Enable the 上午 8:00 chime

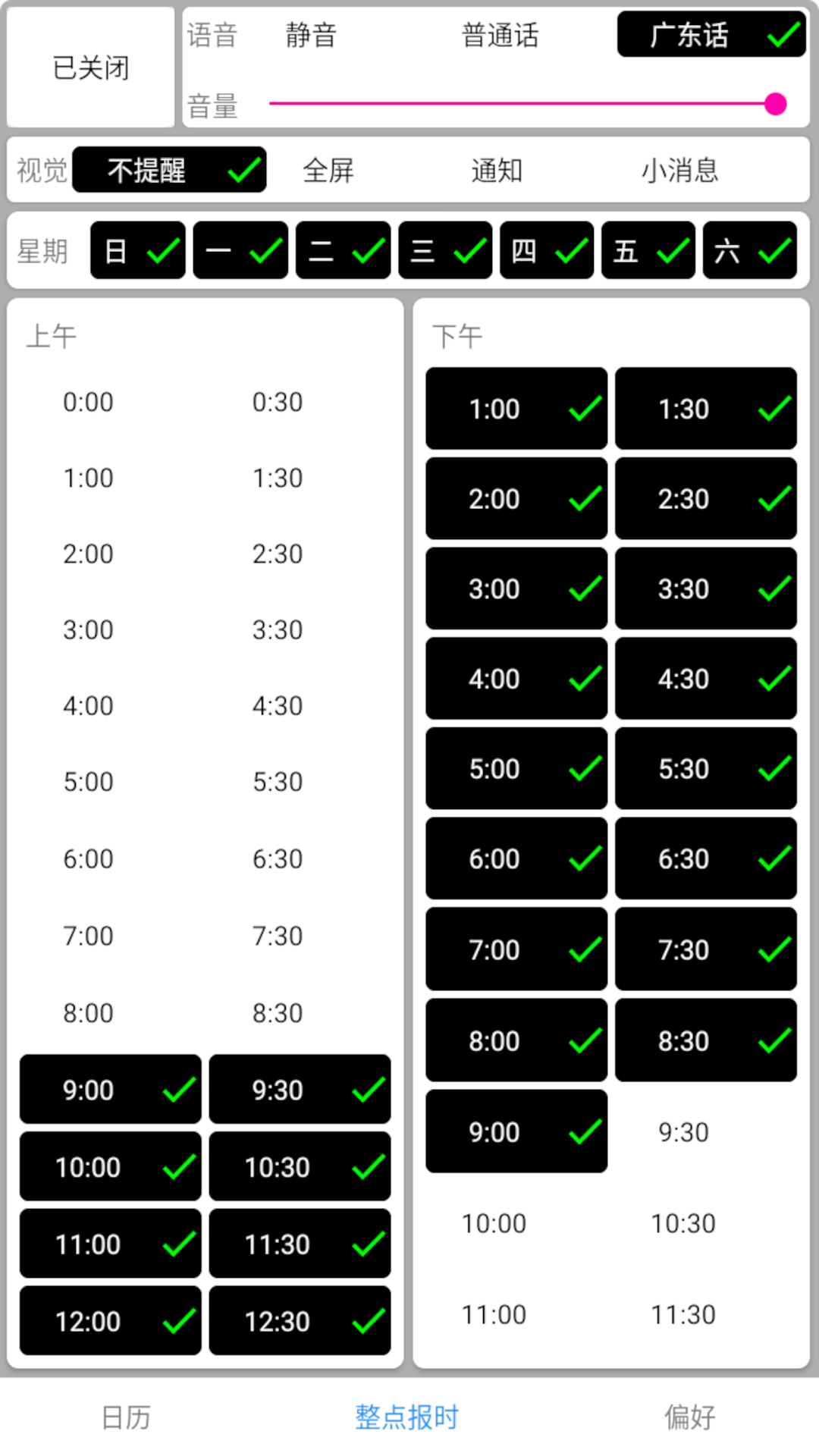tap(88, 1013)
